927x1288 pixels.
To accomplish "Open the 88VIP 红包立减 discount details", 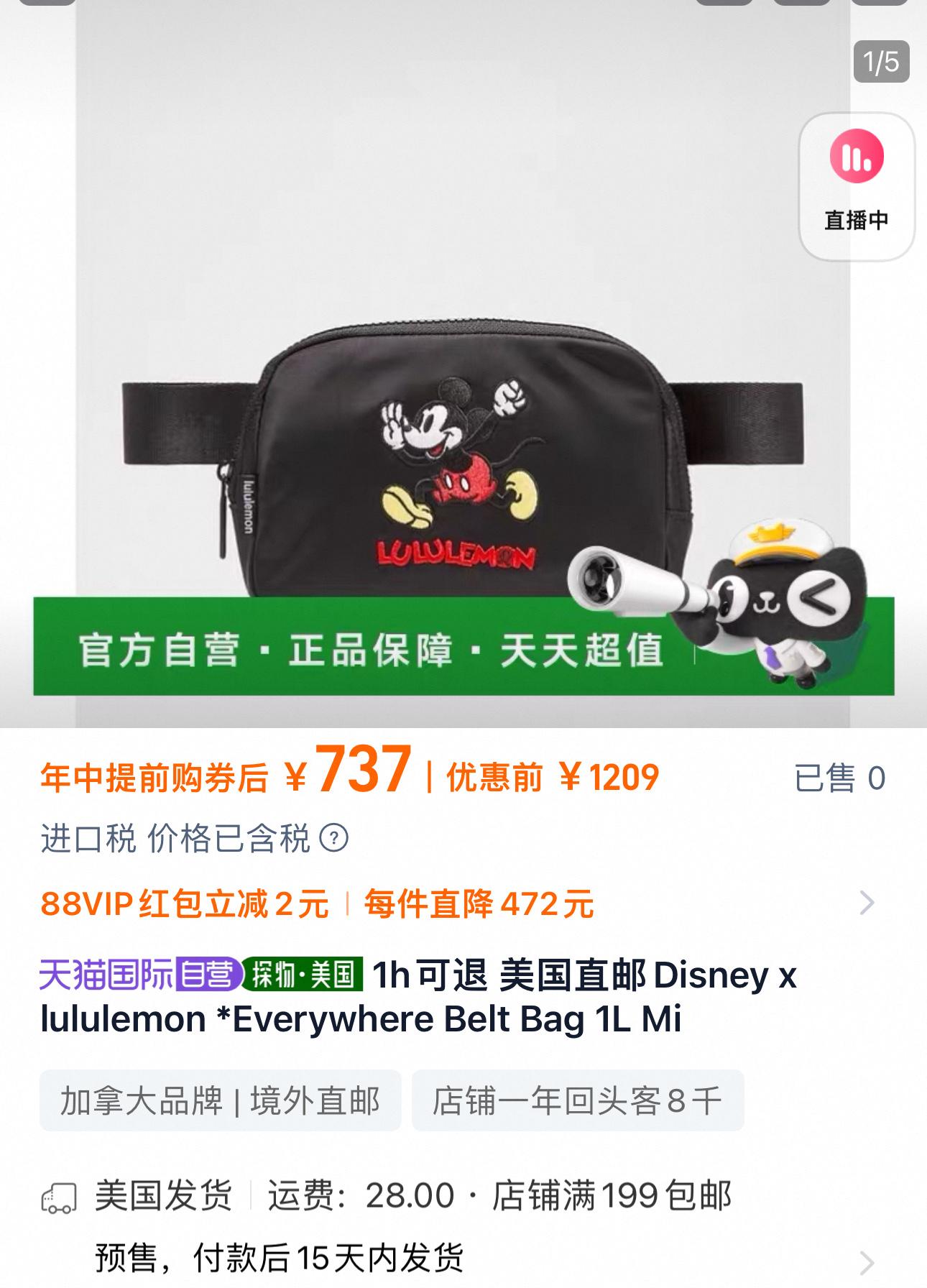I will (x=867, y=903).
